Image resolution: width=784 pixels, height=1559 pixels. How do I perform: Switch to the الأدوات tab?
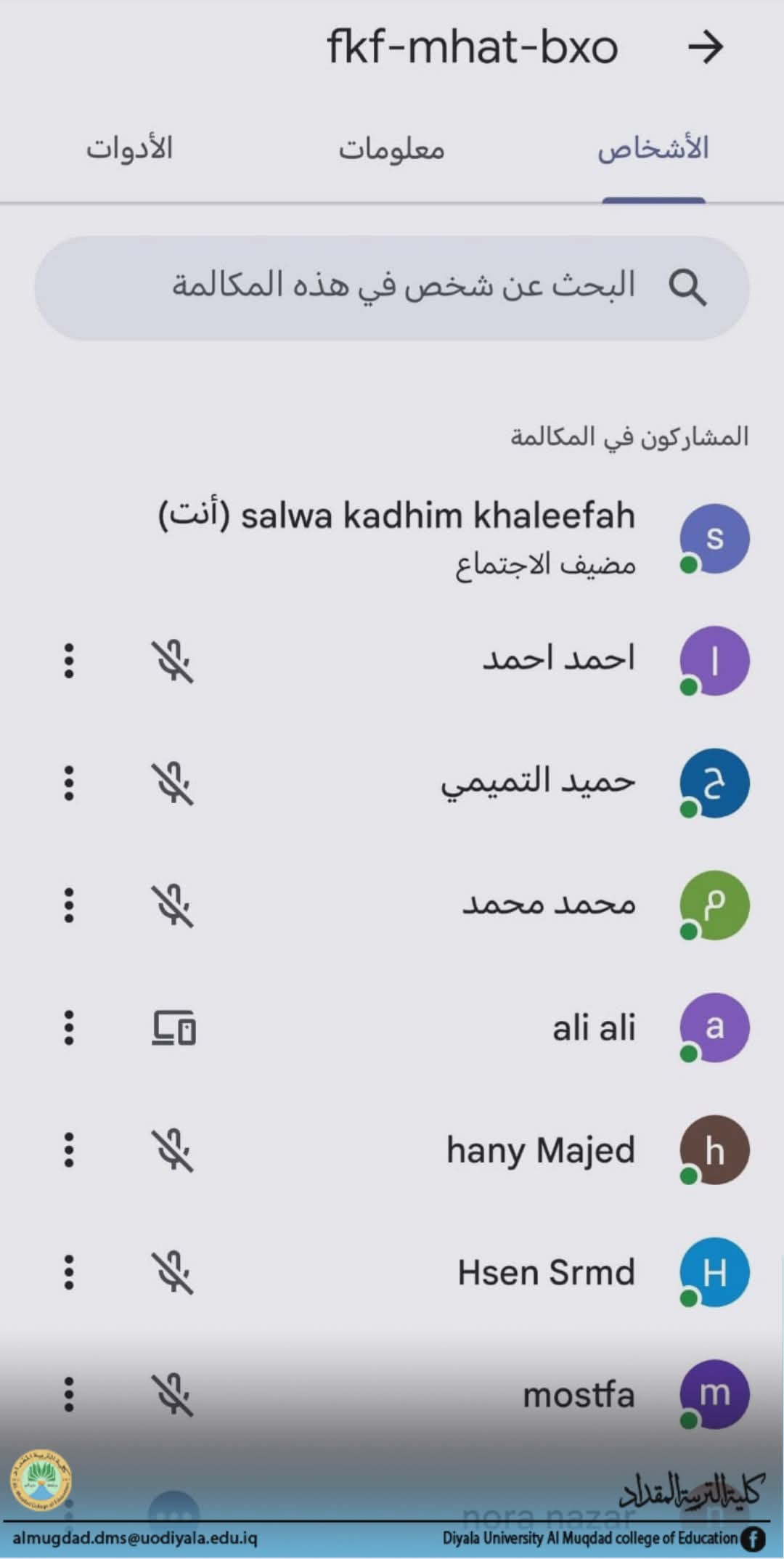pos(130,149)
